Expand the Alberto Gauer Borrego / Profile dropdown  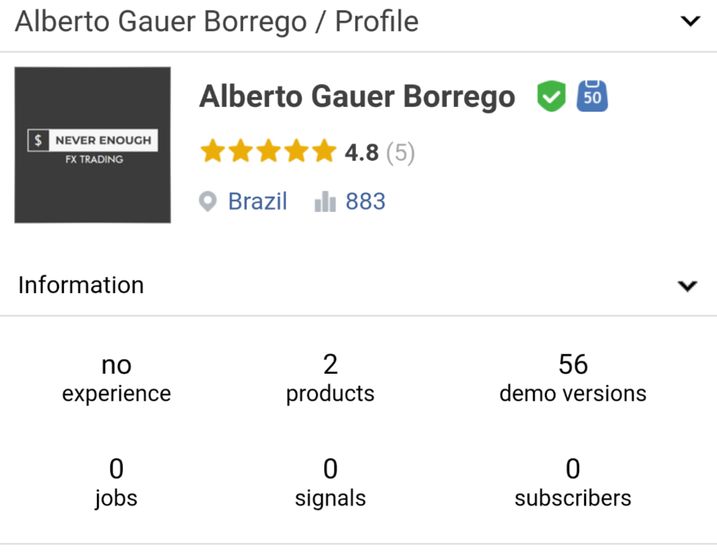click(690, 21)
